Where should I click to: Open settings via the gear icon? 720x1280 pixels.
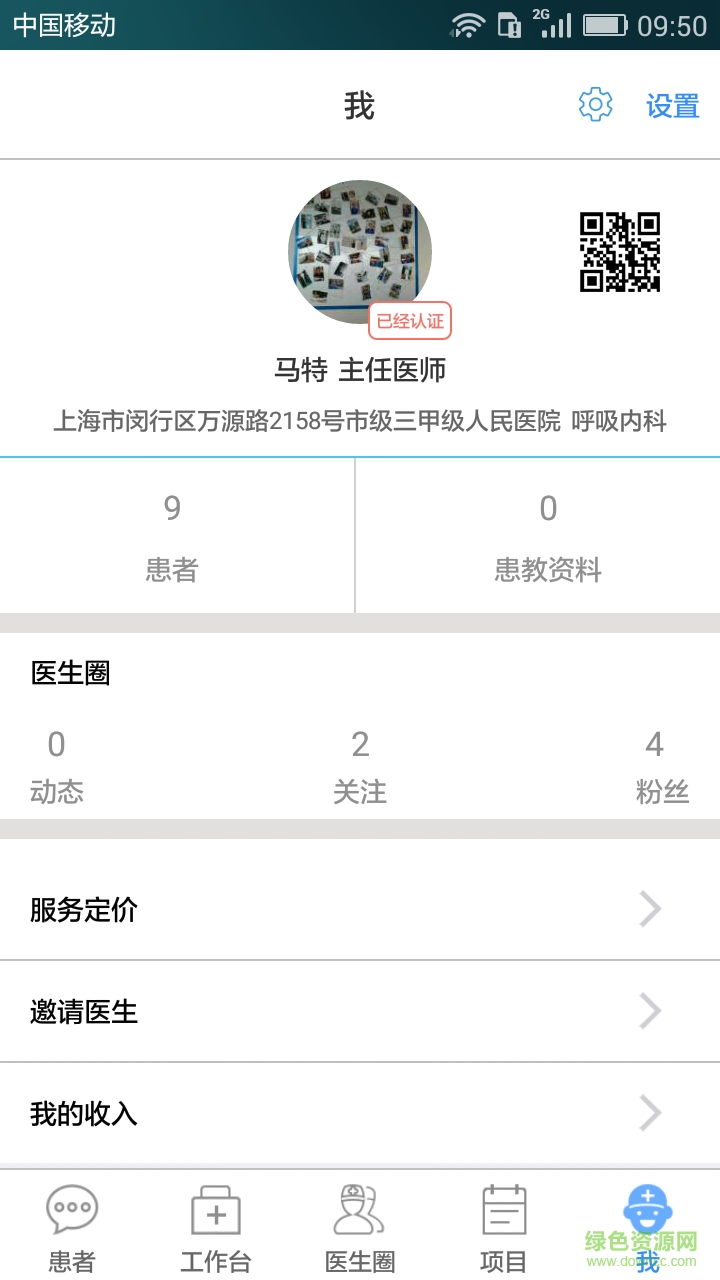pyautogui.click(x=597, y=104)
